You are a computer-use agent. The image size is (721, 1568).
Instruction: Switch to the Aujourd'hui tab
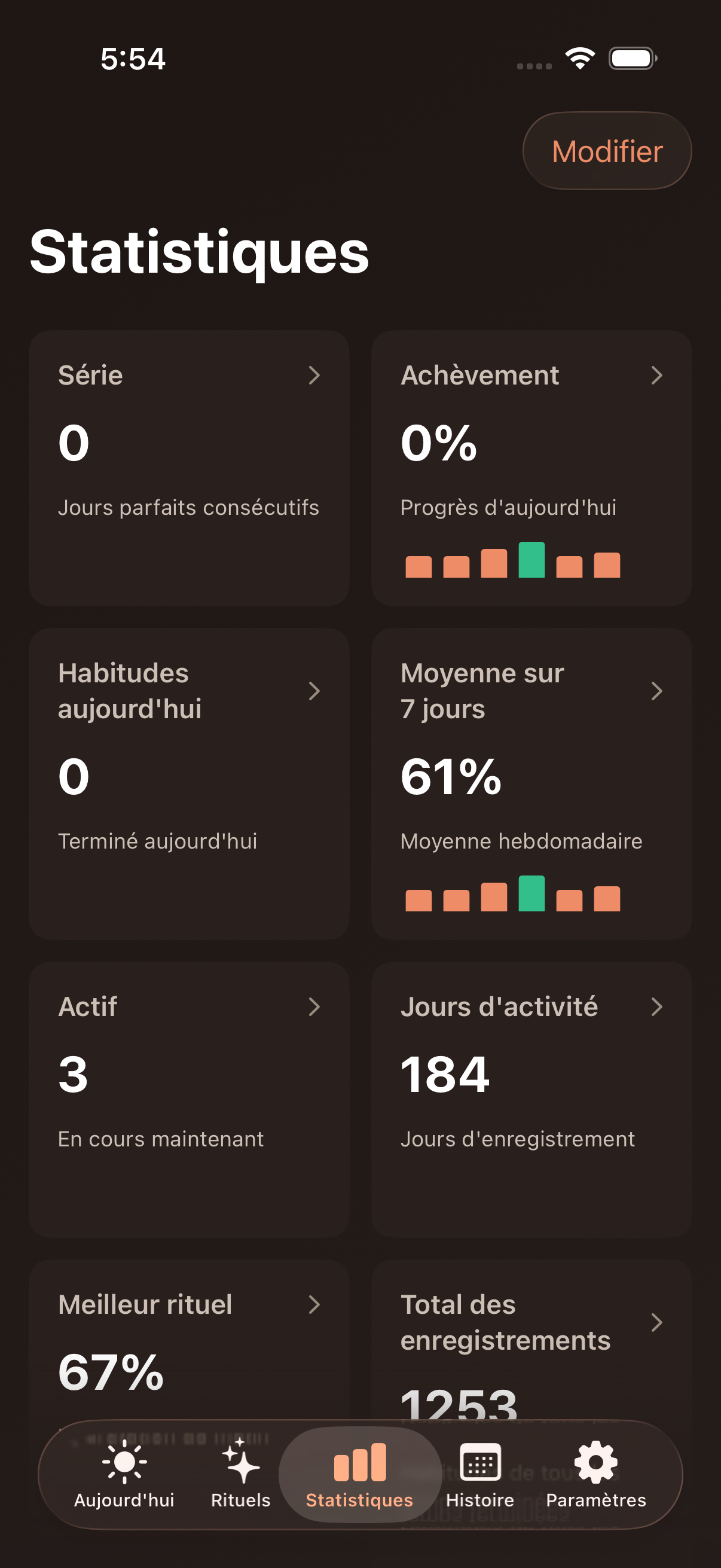tap(124, 1474)
